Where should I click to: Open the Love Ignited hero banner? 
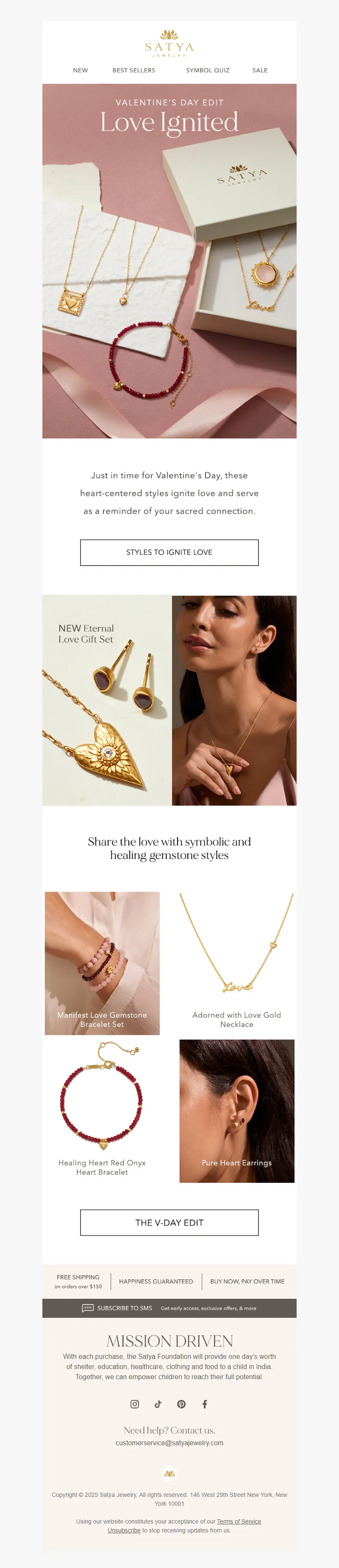169,262
